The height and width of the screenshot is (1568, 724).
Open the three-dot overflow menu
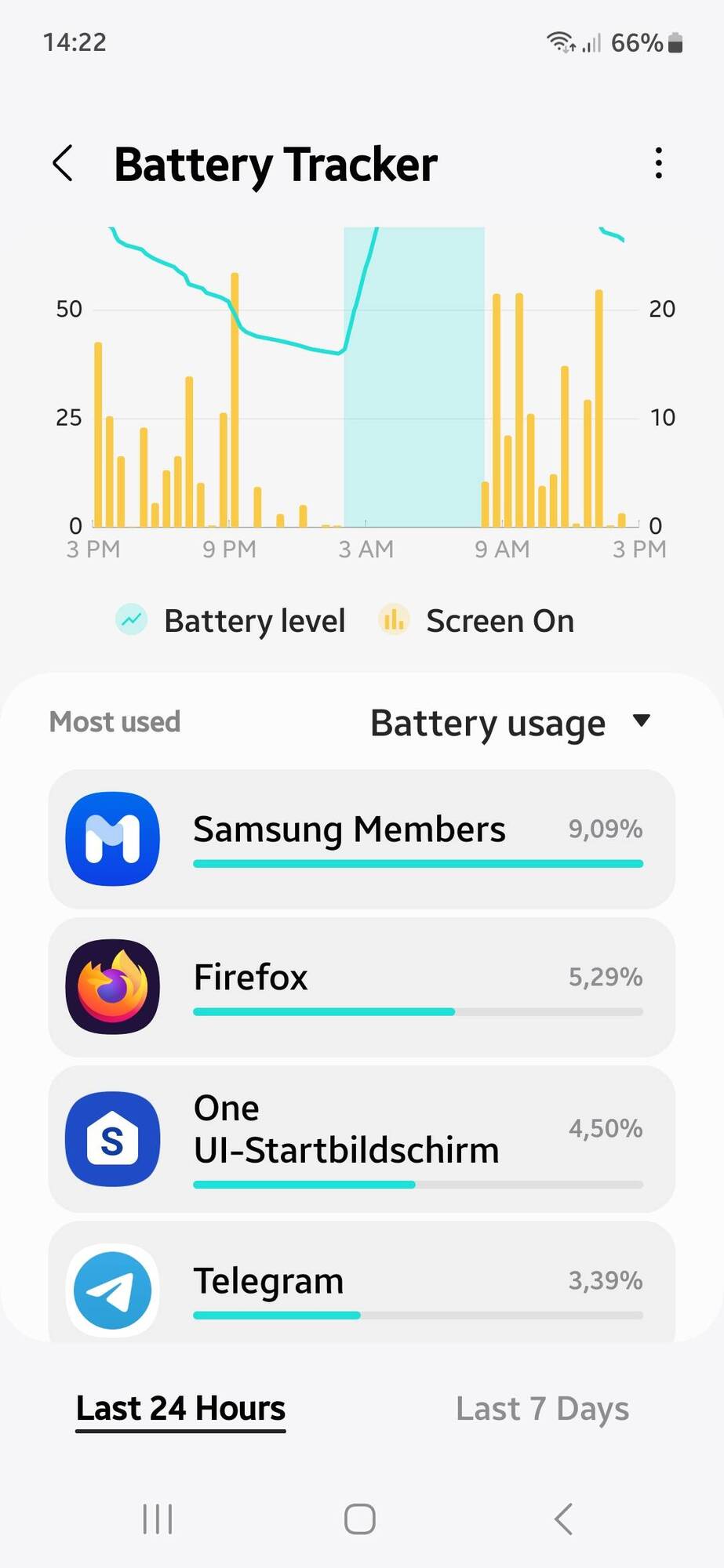pyautogui.click(x=658, y=163)
